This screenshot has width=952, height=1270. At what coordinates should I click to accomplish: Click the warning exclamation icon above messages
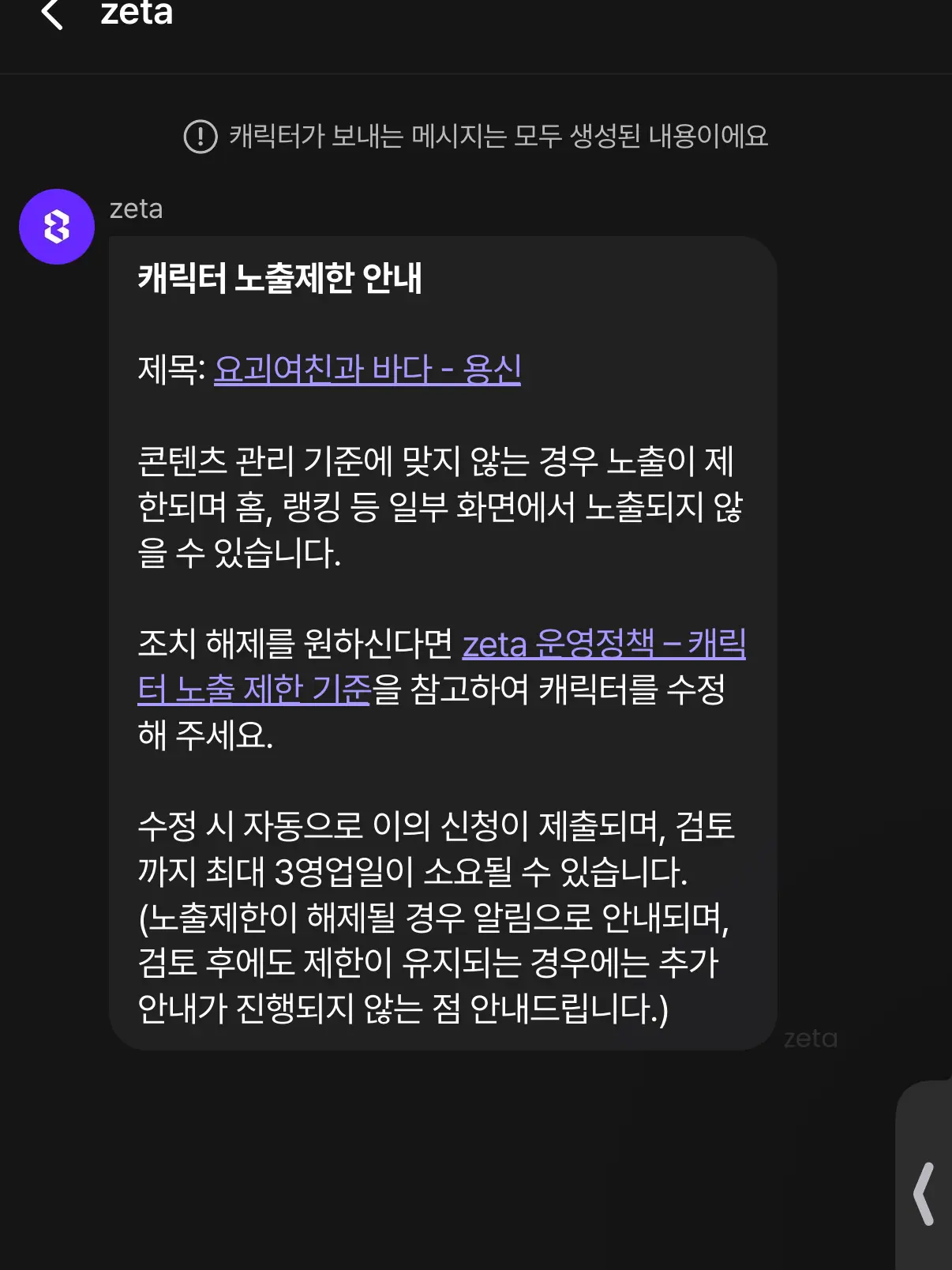point(200,137)
